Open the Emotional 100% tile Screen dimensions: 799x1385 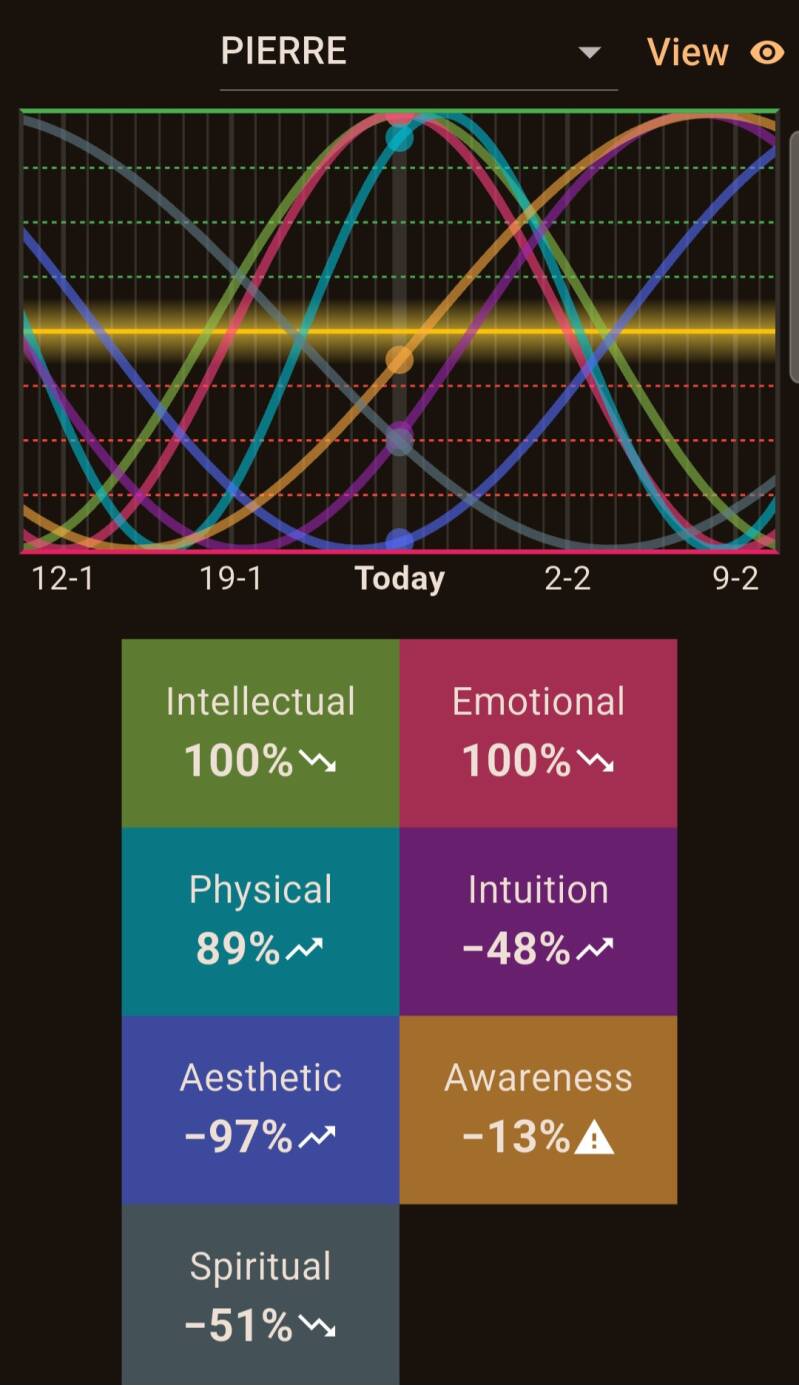pyautogui.click(x=538, y=733)
